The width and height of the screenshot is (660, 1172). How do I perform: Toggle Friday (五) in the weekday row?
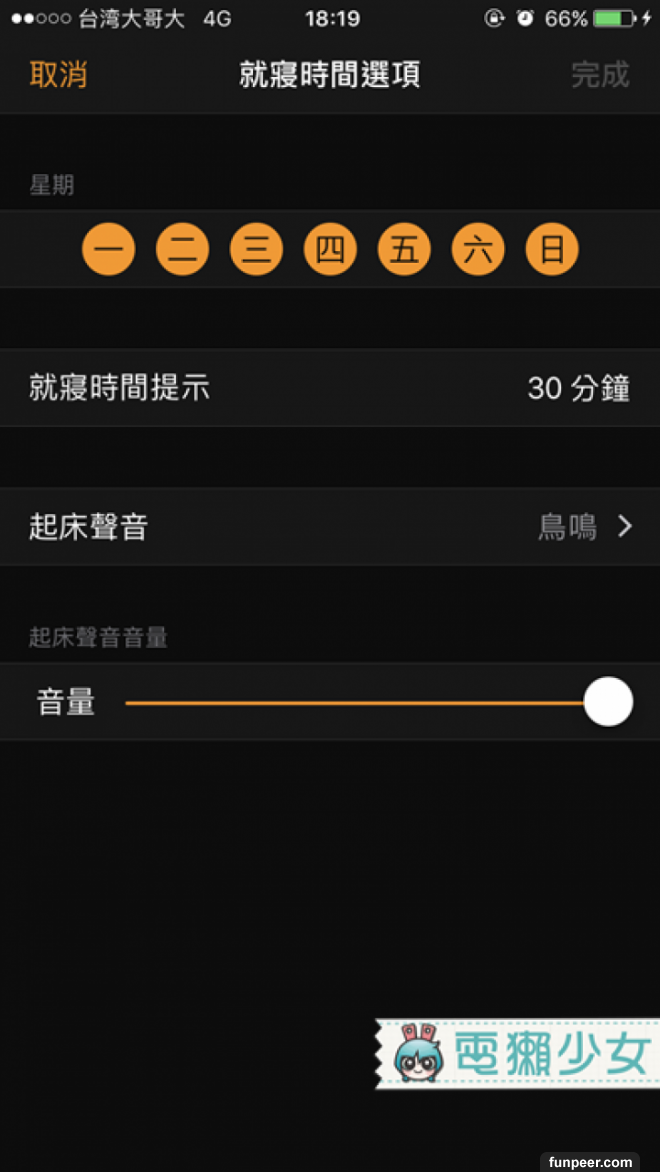click(x=404, y=249)
